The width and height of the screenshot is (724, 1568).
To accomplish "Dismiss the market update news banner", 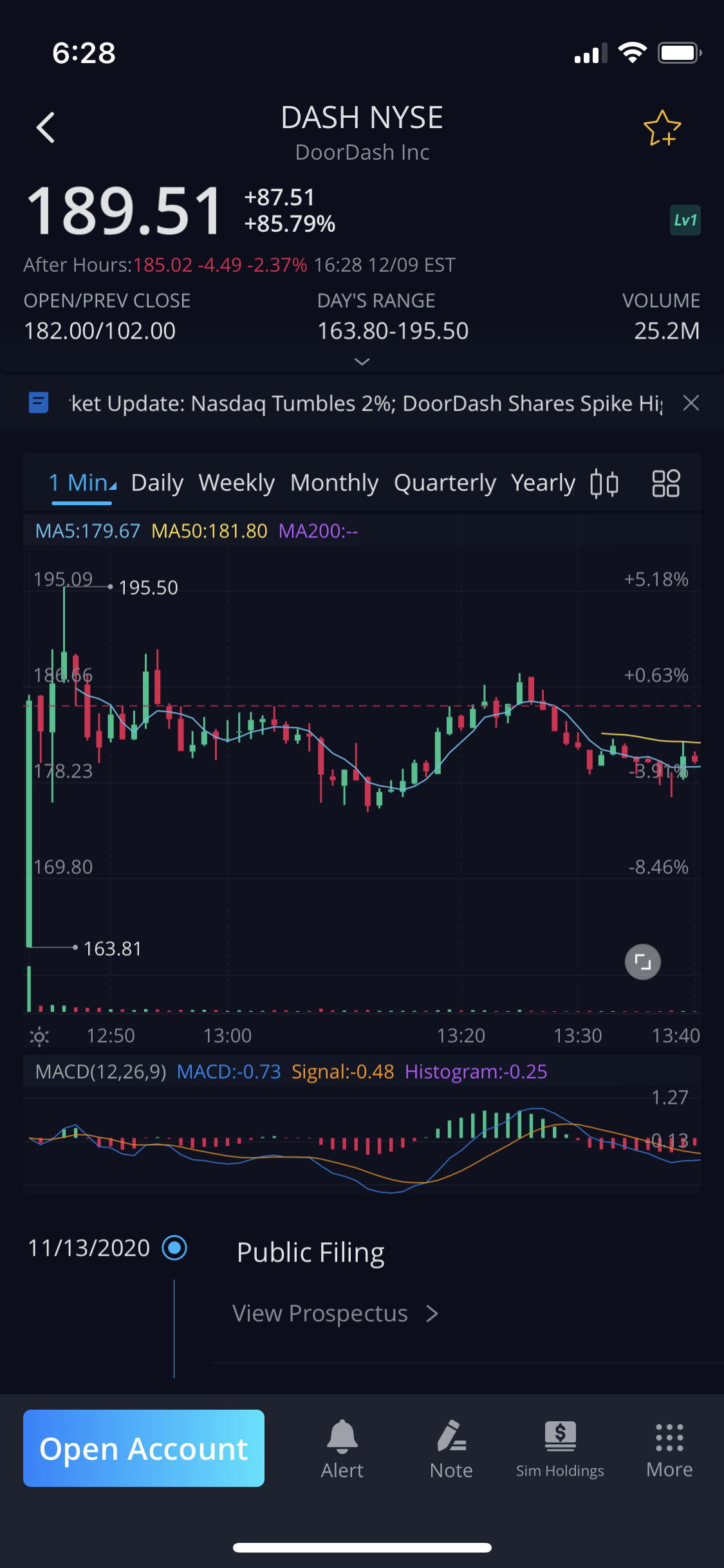I will tap(691, 404).
